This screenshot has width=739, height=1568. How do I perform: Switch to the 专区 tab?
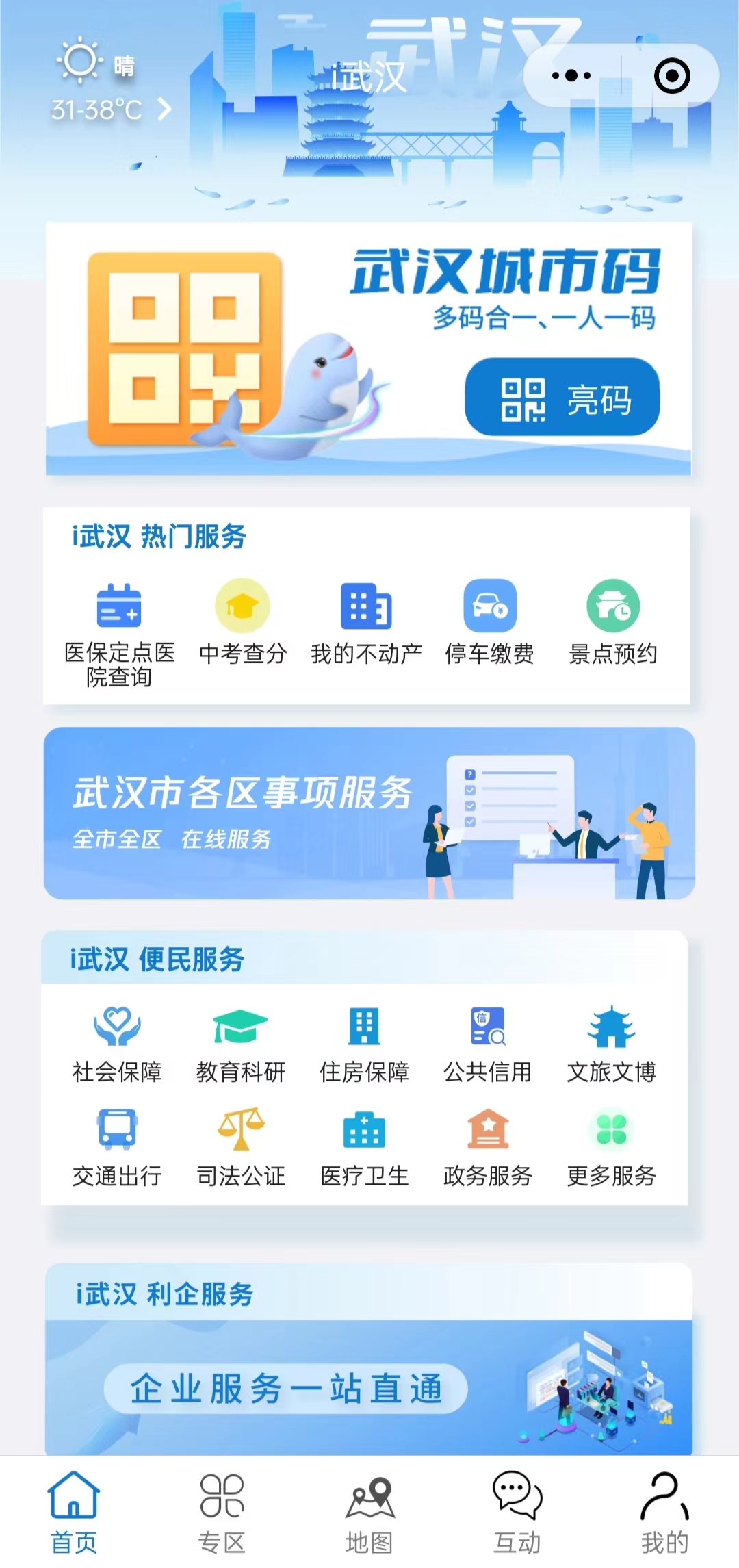tap(222, 1513)
